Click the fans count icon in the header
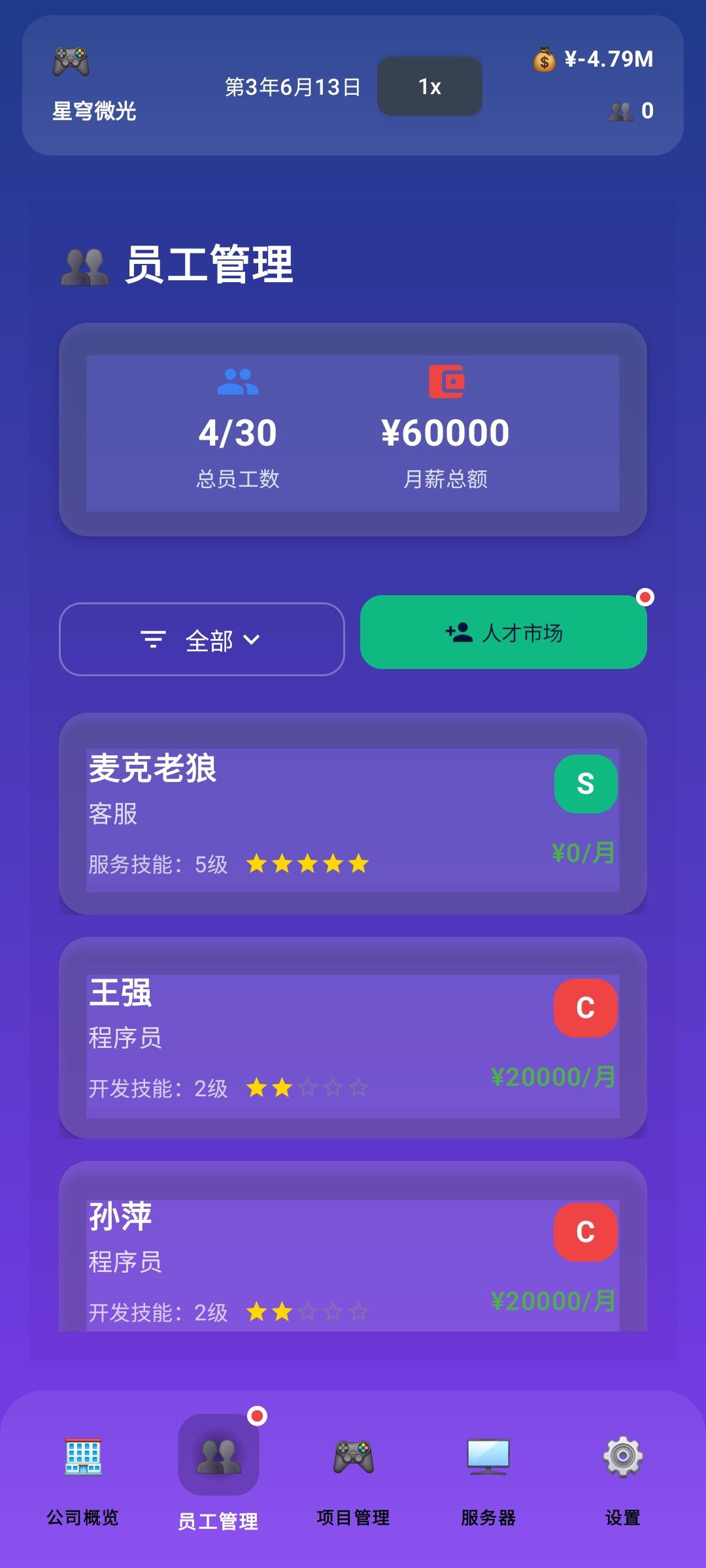The height and width of the screenshot is (1568, 706). (621, 112)
